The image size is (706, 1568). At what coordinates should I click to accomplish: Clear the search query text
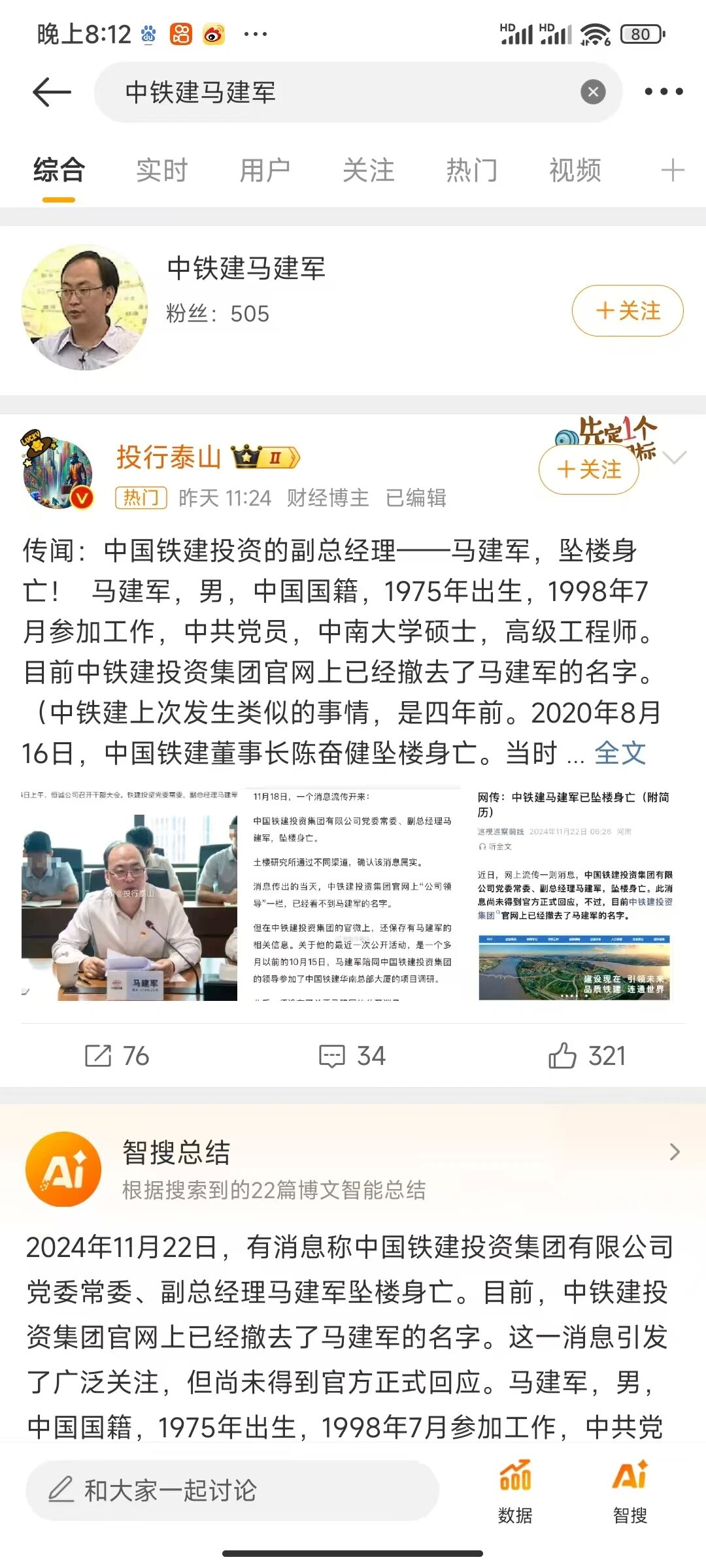point(593,92)
